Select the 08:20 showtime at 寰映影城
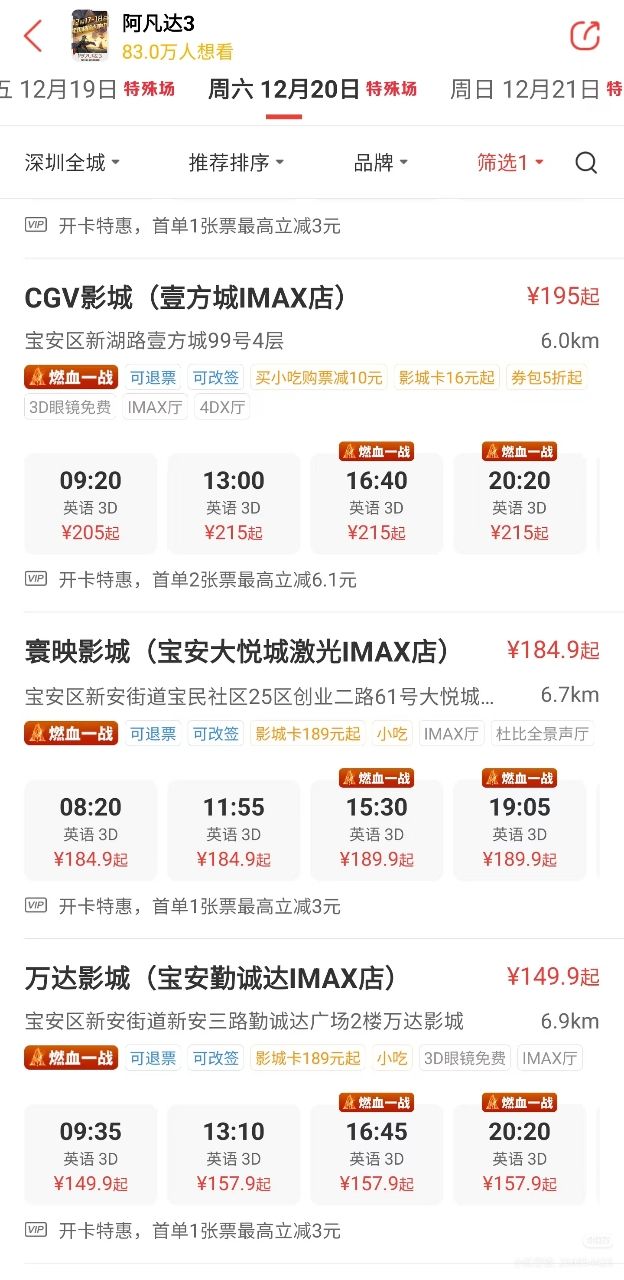 point(90,831)
